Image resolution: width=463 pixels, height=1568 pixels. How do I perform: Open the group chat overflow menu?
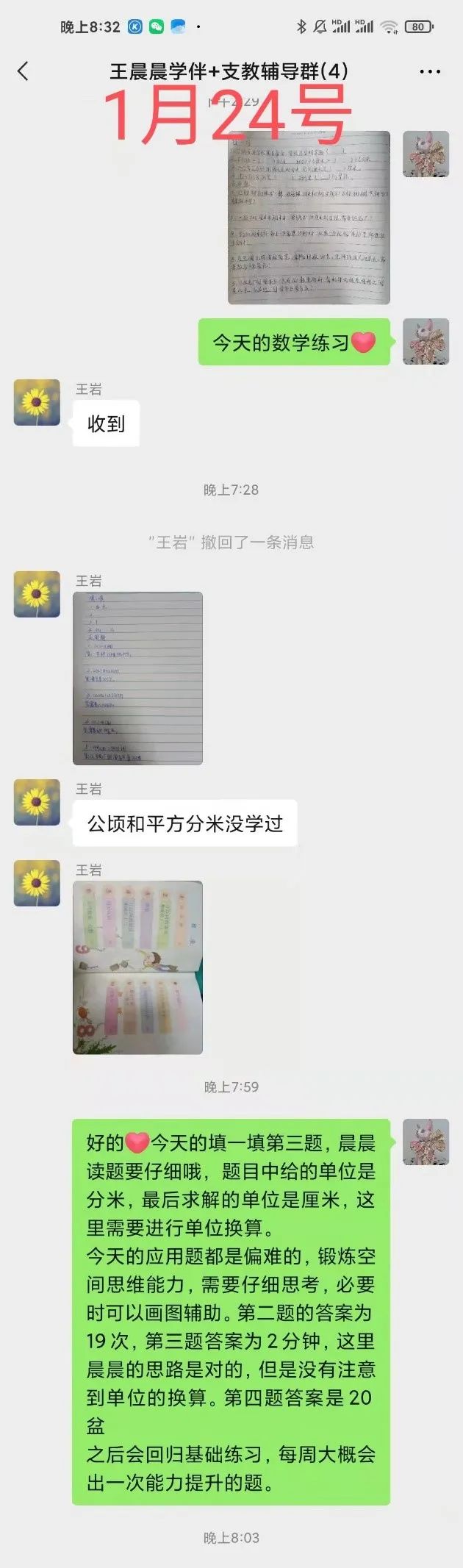pyautogui.click(x=429, y=72)
